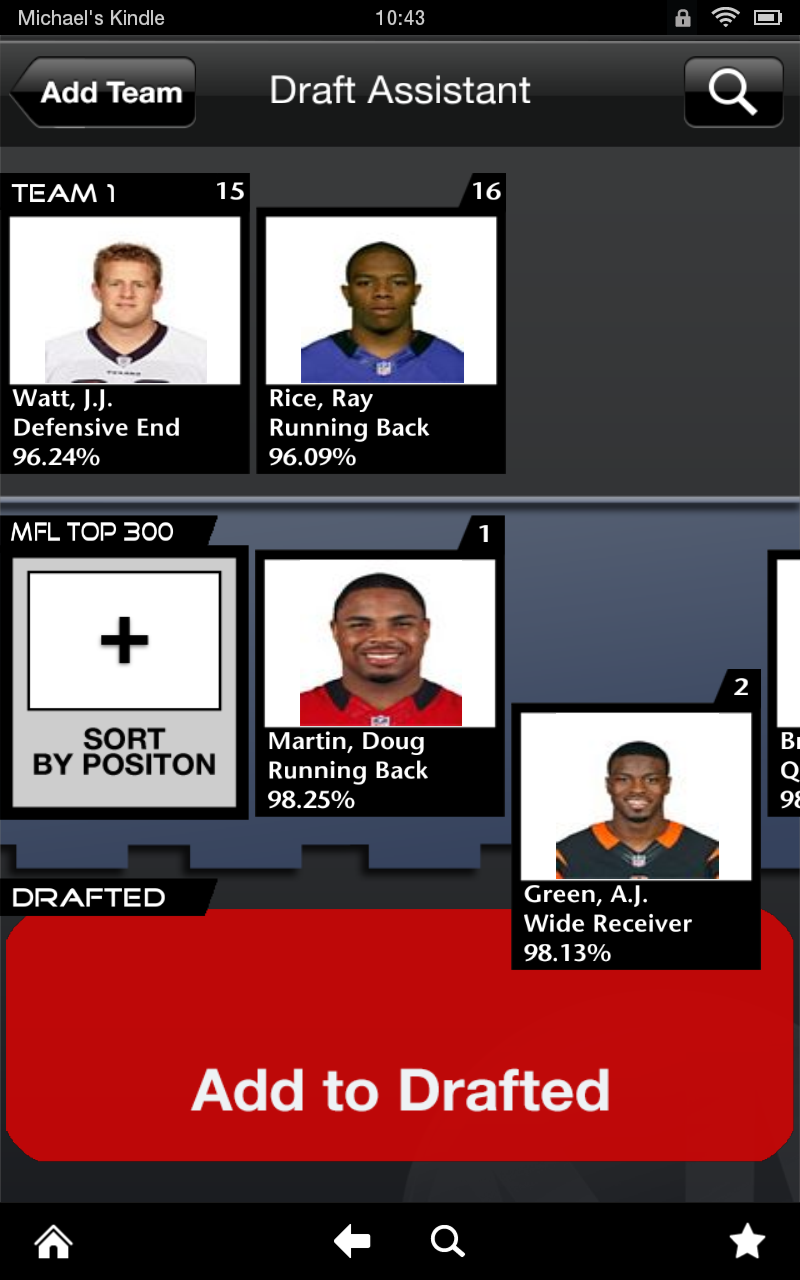Toggle drafted status for Doug Martin's card
Viewport: 800px width, 1280px height.
[378, 680]
